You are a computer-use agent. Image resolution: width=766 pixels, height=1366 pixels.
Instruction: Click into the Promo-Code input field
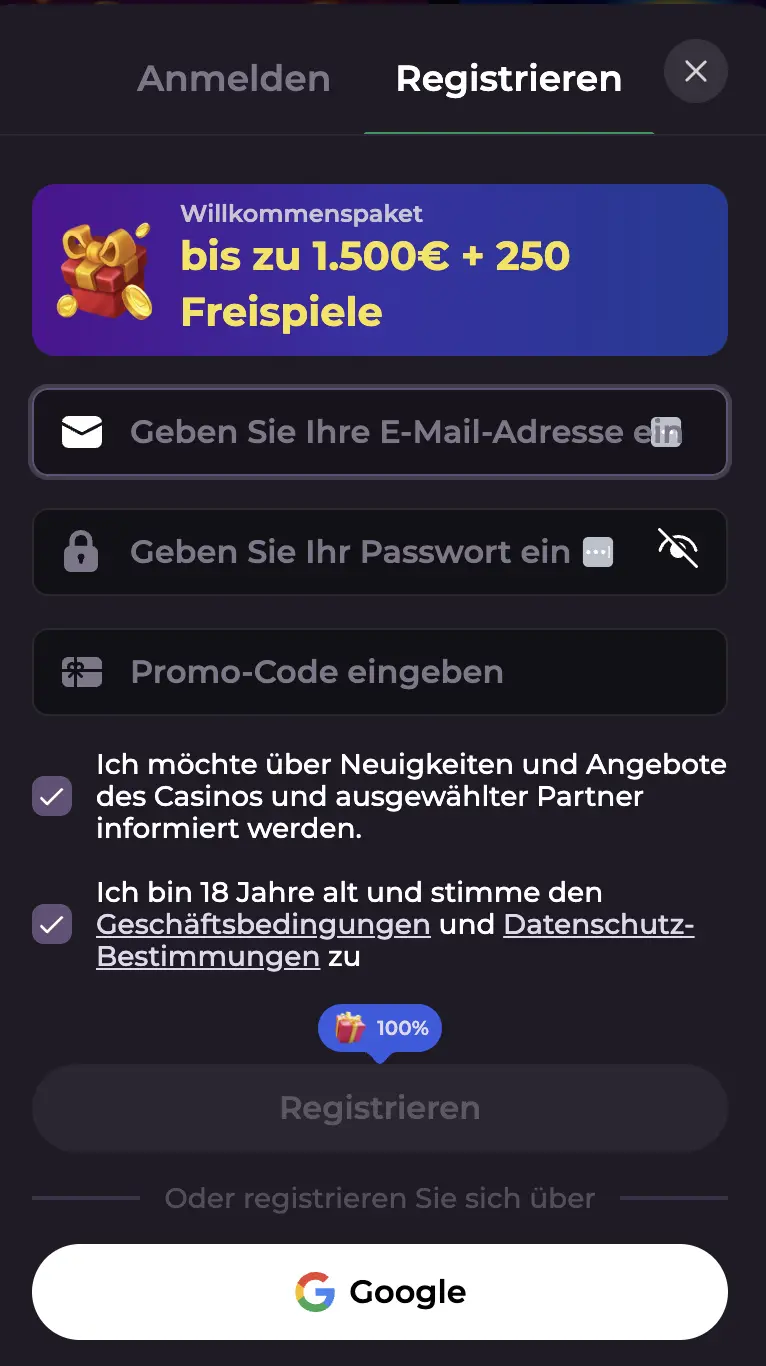pos(380,672)
